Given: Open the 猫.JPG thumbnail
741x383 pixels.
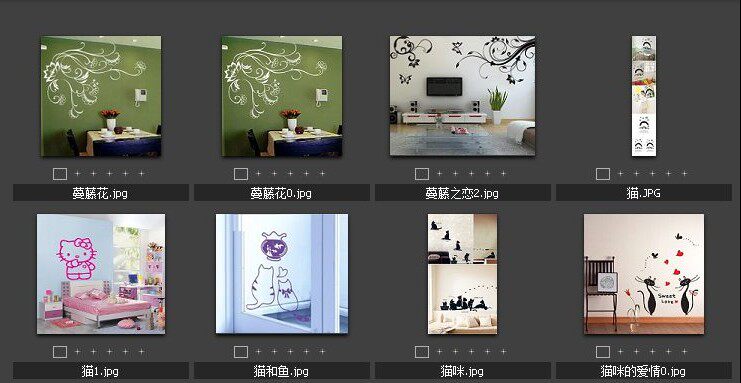Looking at the screenshot, I should pyautogui.click(x=644, y=96).
